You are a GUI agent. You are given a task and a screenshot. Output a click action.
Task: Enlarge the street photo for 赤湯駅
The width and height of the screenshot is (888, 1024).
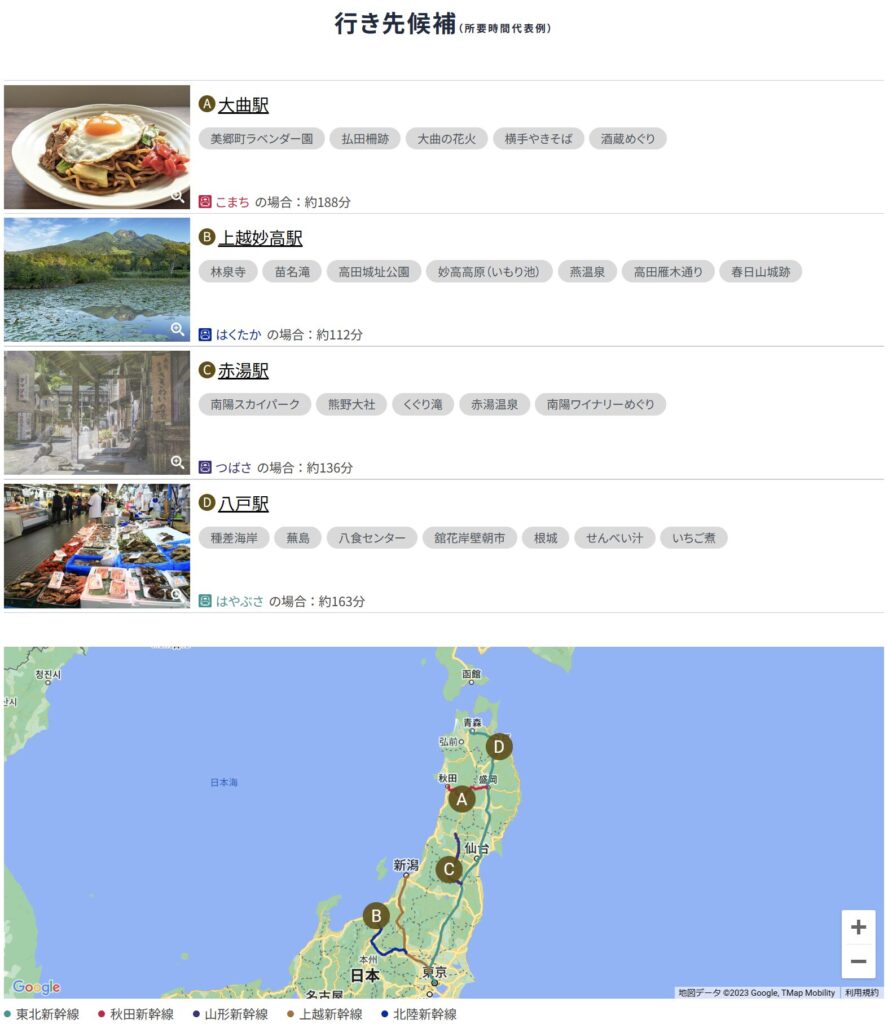click(x=177, y=462)
